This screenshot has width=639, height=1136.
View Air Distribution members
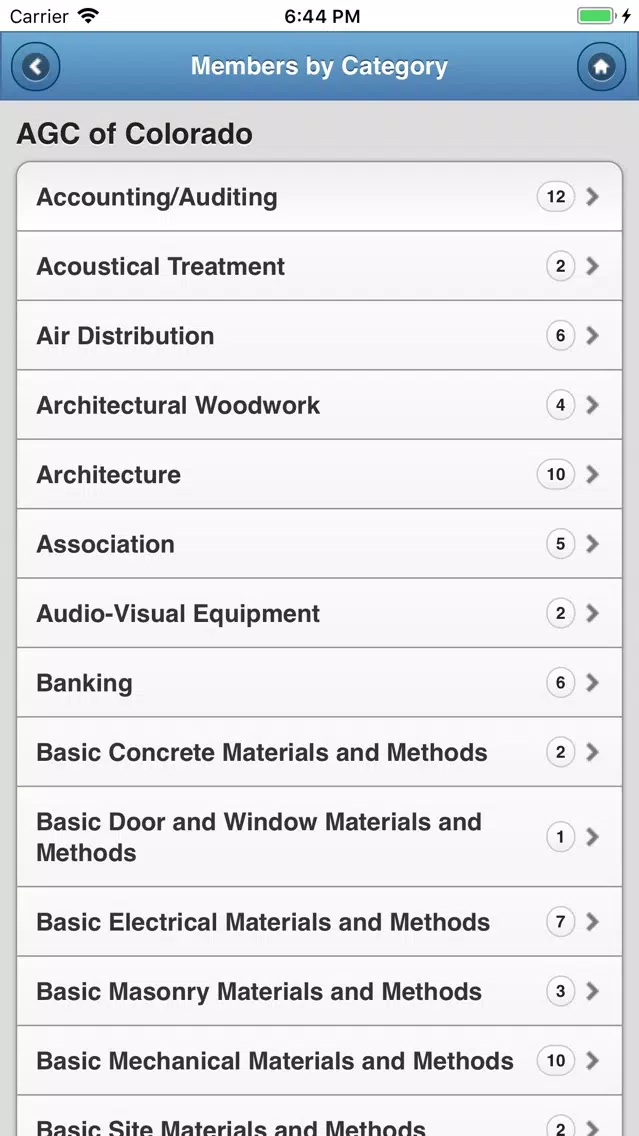tap(320, 335)
